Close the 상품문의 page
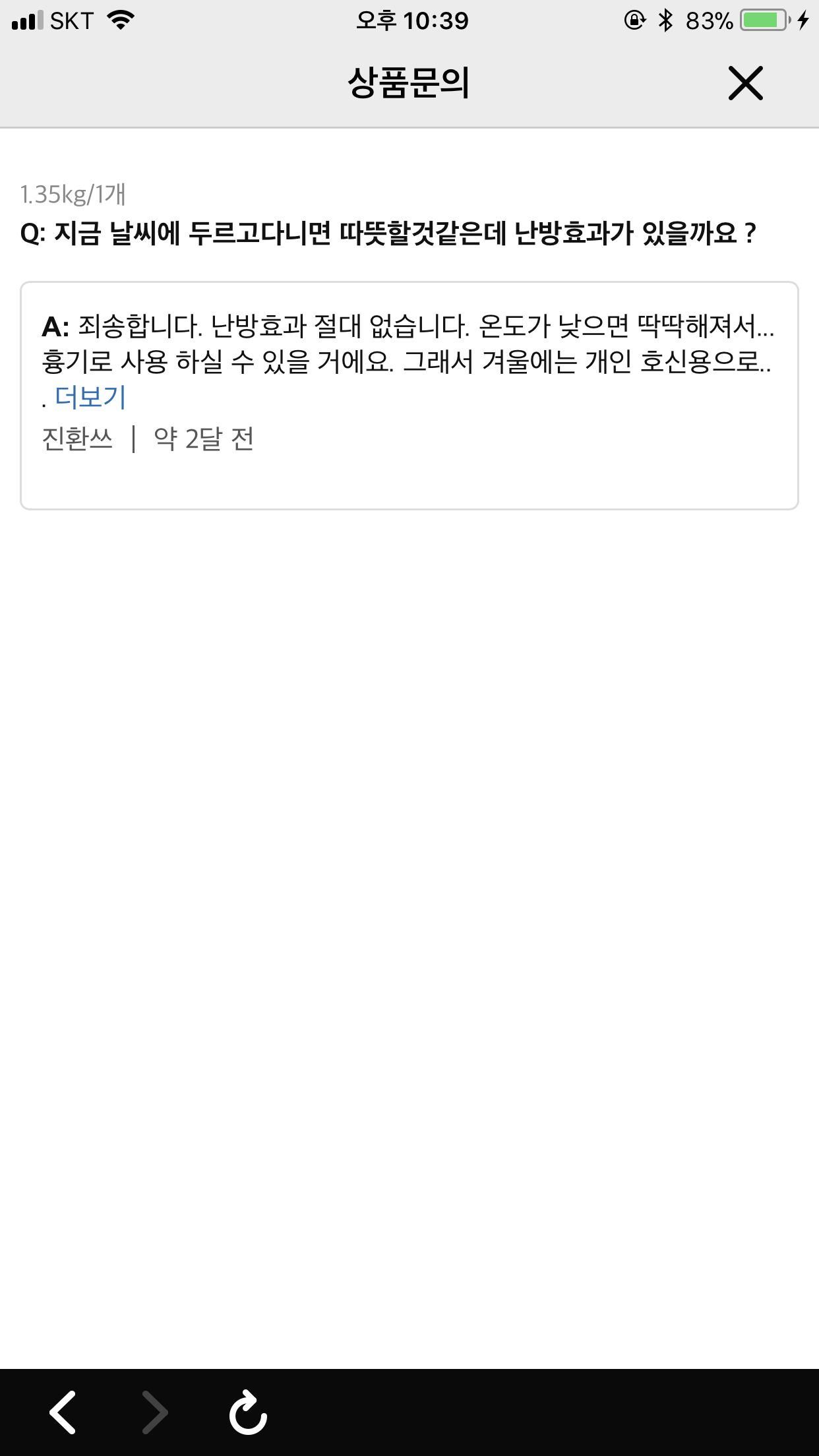Screen dimensions: 819x1456 [745, 83]
